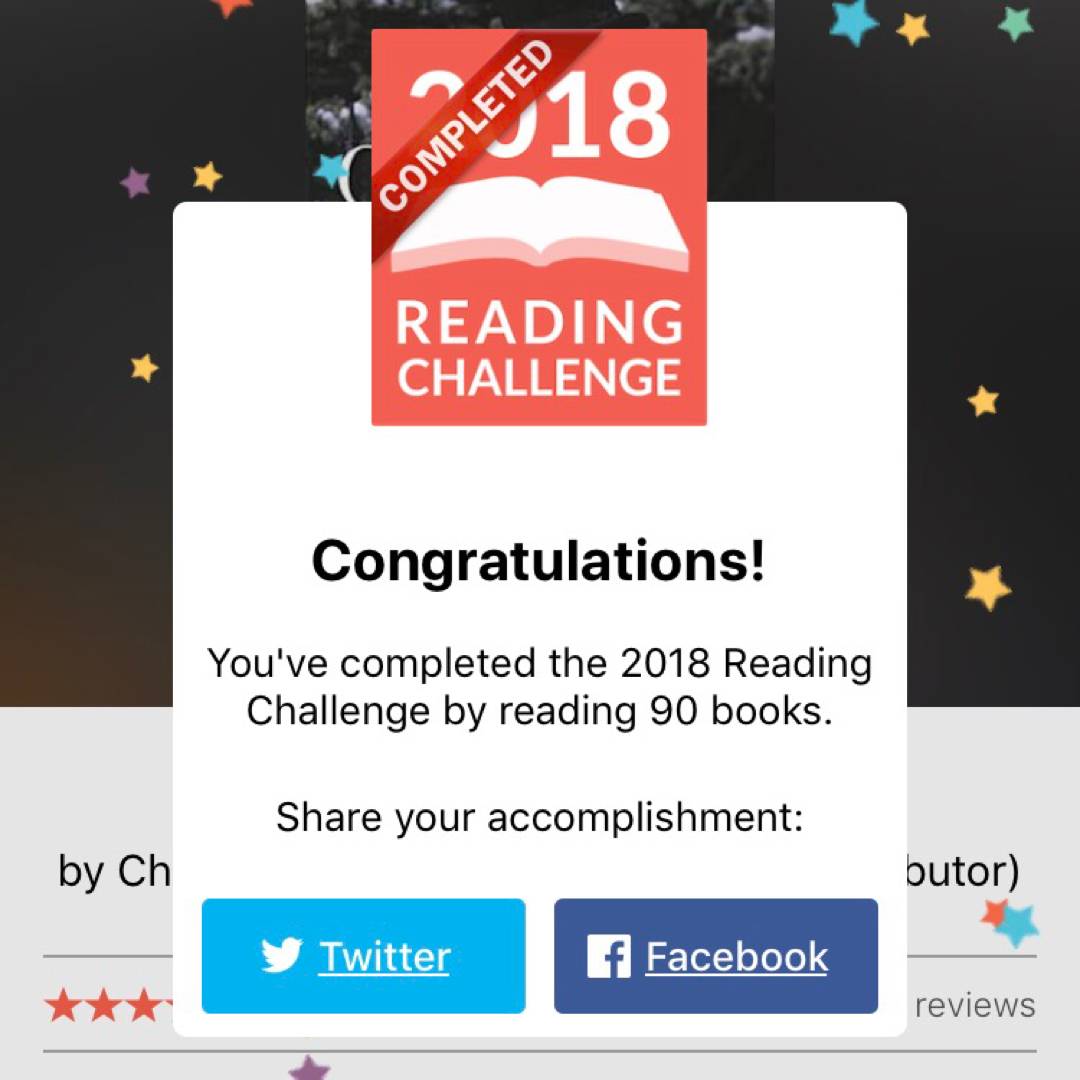This screenshot has height=1080, width=1080.
Task: Share the accomplishment on Facebook
Action: tap(716, 956)
